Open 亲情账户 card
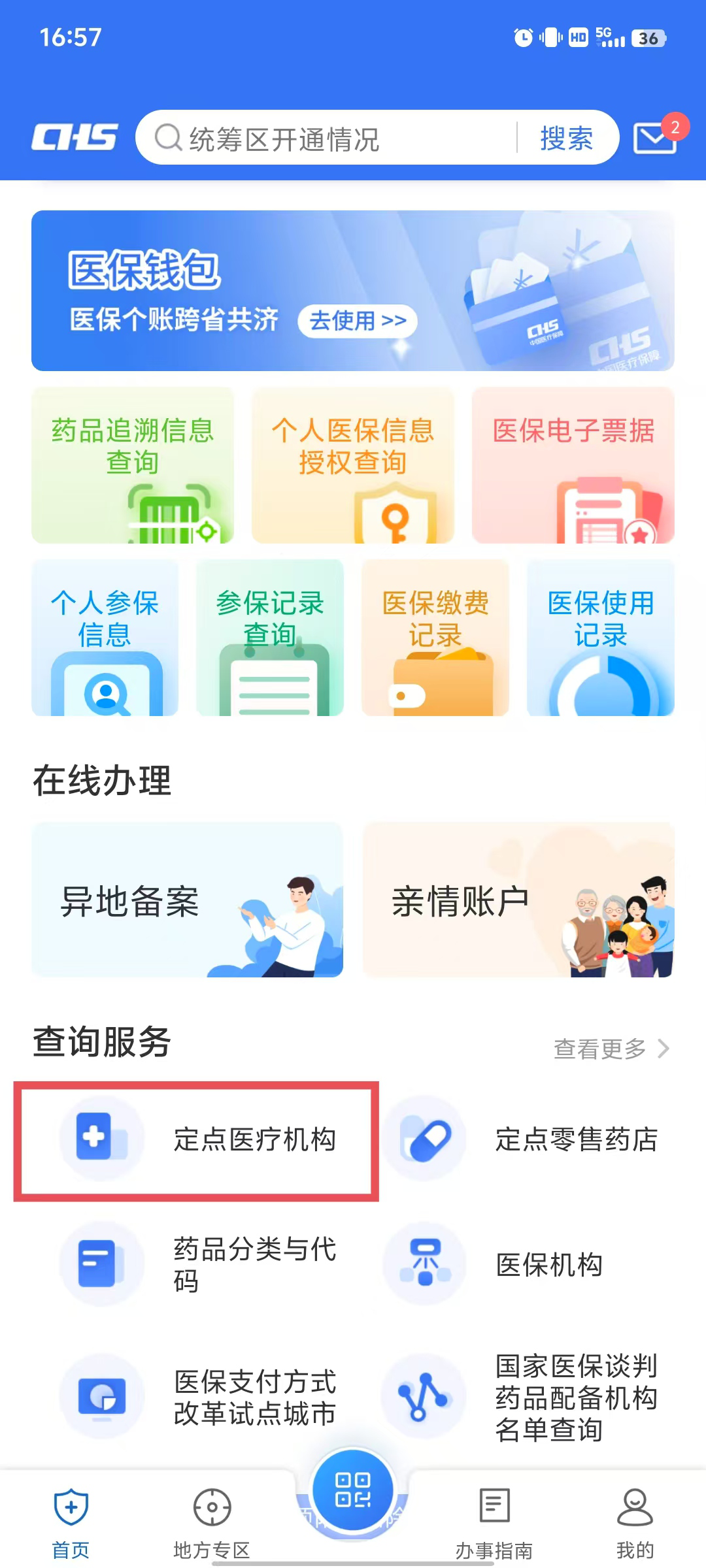The image size is (706, 1568). point(518,900)
